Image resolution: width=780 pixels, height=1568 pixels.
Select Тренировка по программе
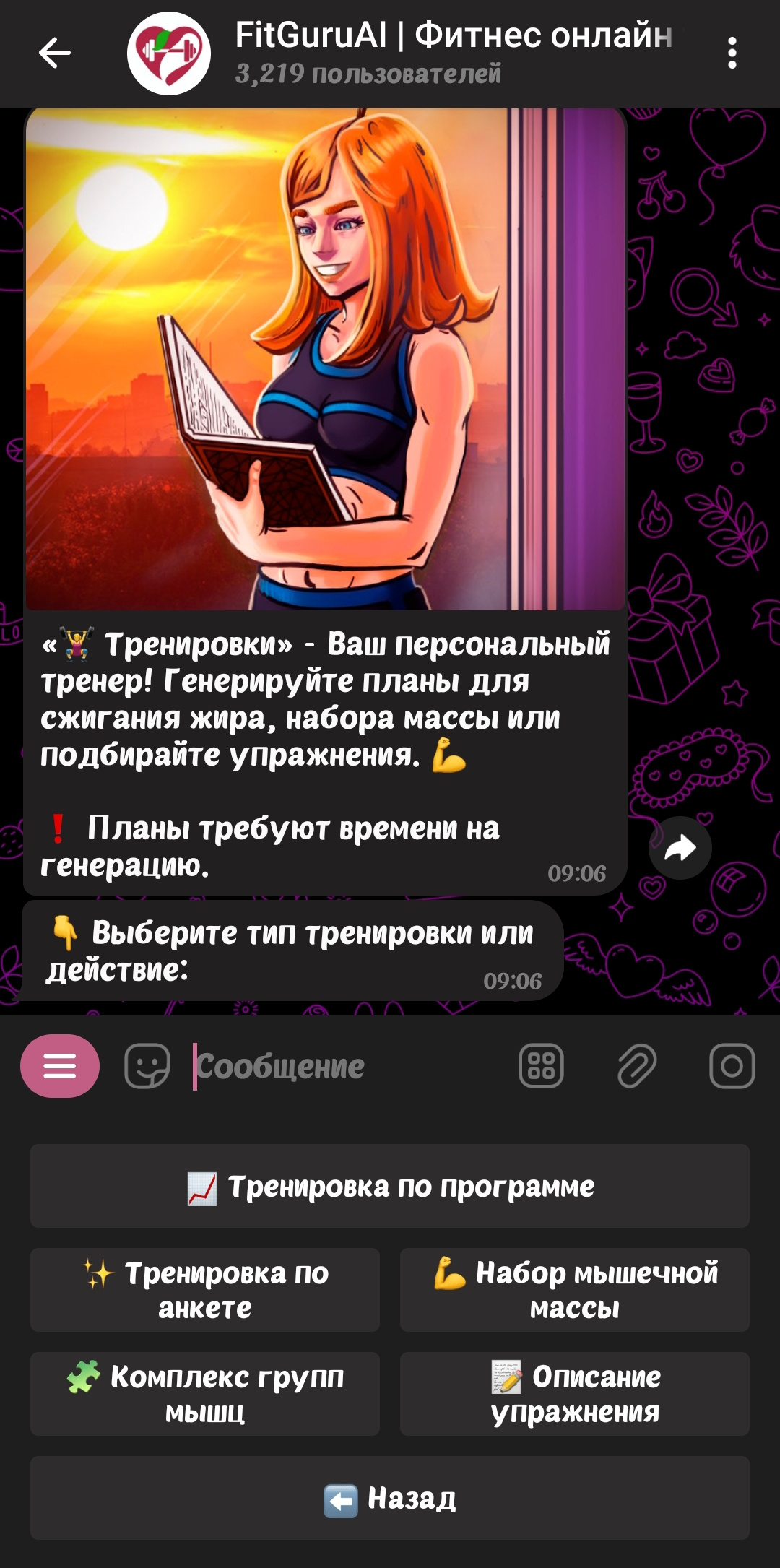(x=390, y=1186)
